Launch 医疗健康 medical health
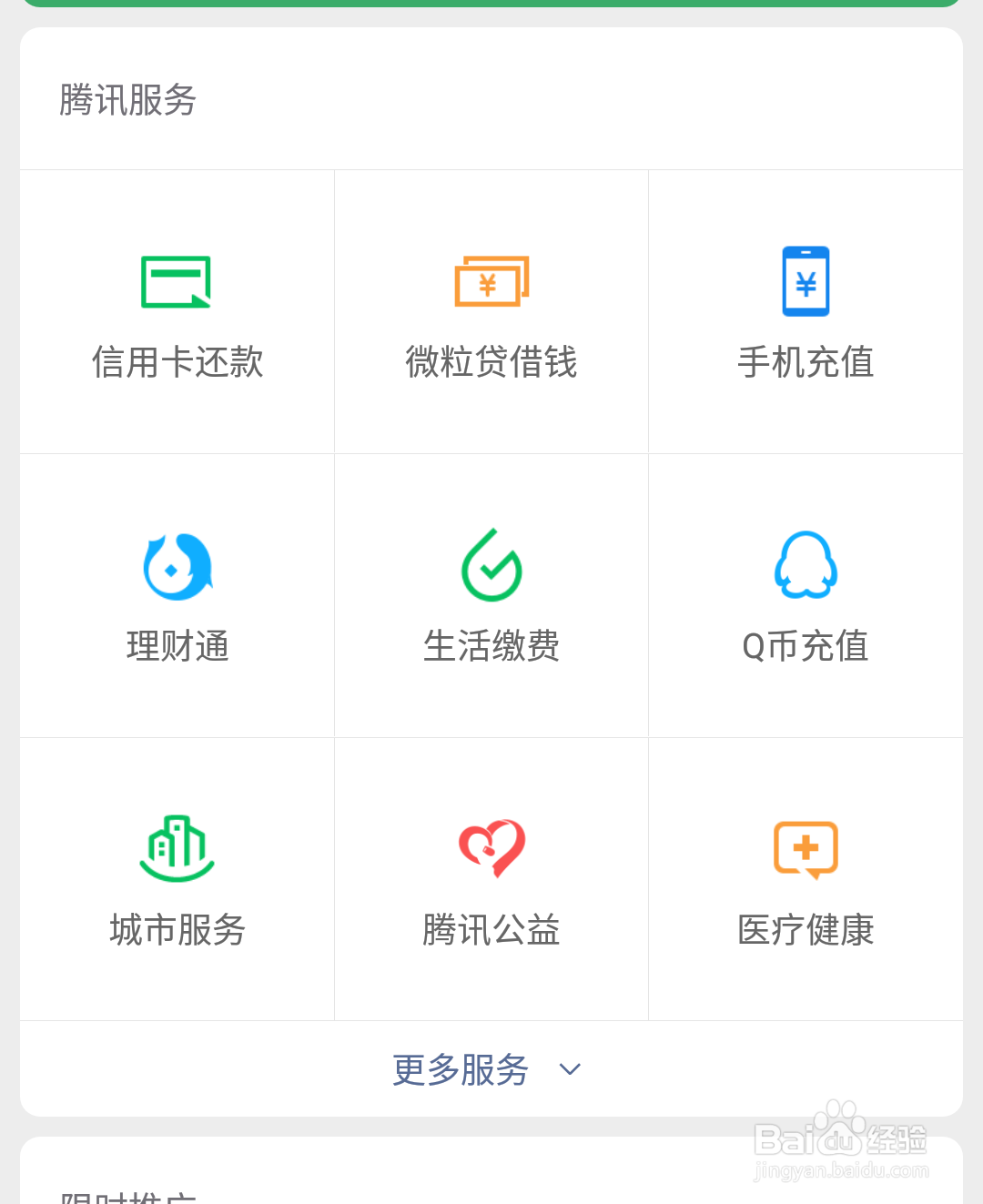Screen dimensions: 983x1204 (806, 880)
